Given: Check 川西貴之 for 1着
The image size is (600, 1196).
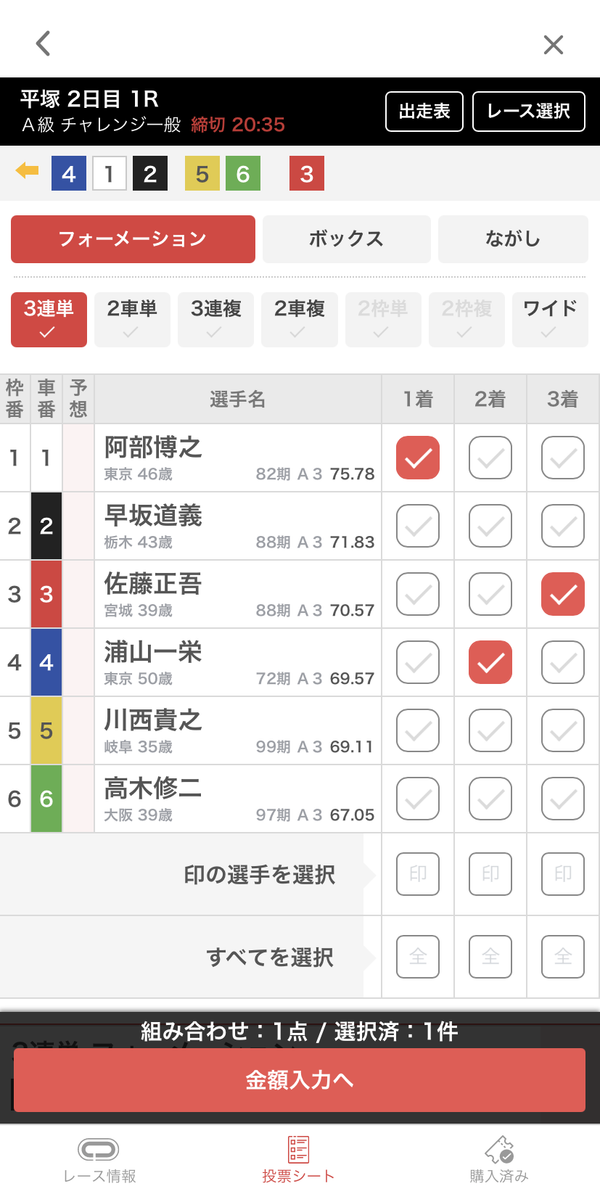Looking at the screenshot, I should tap(418, 730).
